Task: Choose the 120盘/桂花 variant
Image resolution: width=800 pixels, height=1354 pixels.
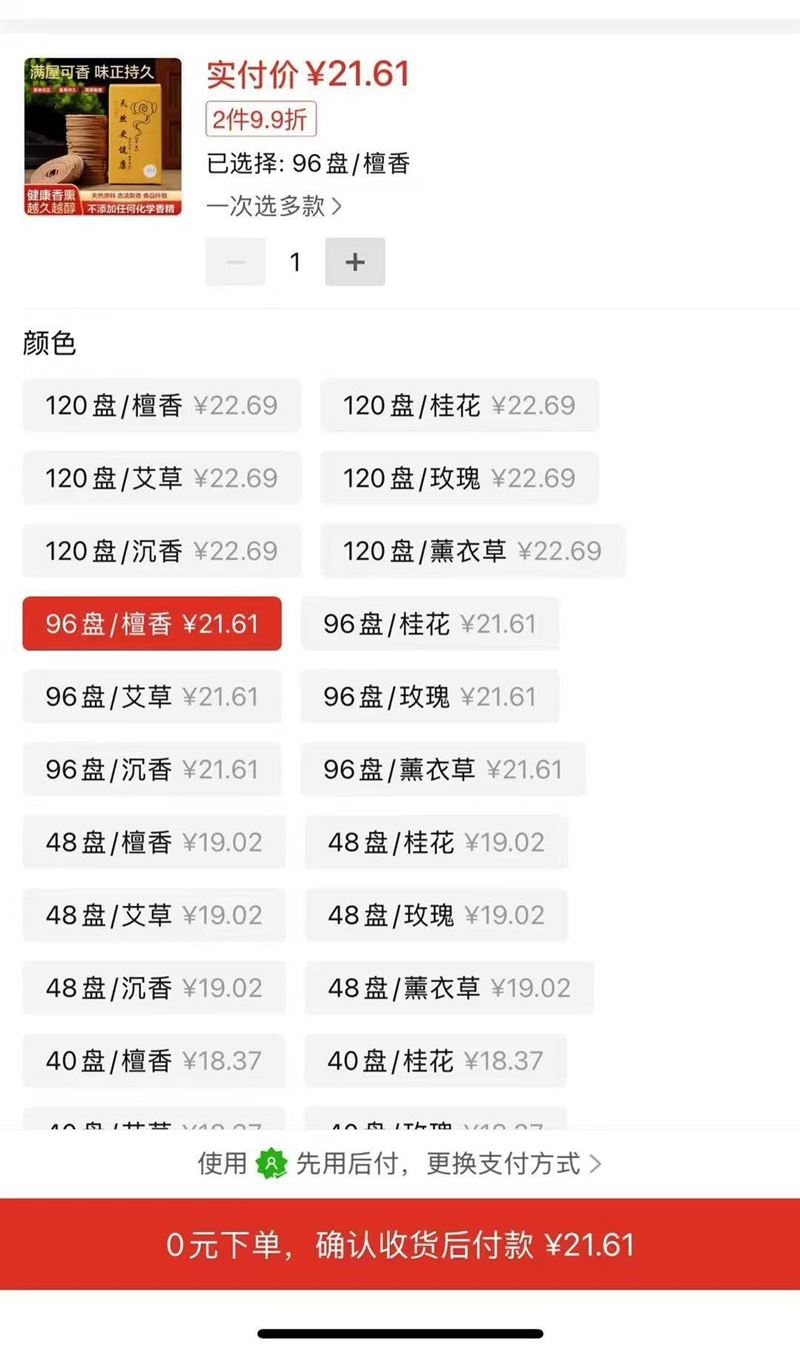Action: [459, 405]
